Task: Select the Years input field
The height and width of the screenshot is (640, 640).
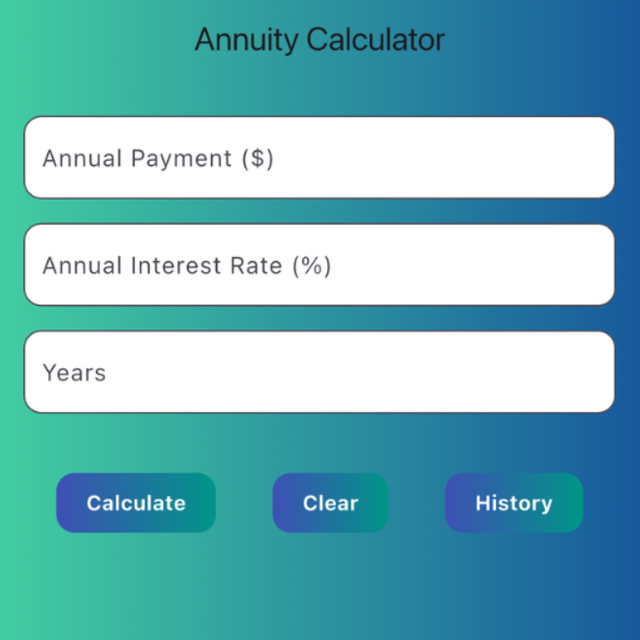Action: pyautogui.click(x=319, y=372)
